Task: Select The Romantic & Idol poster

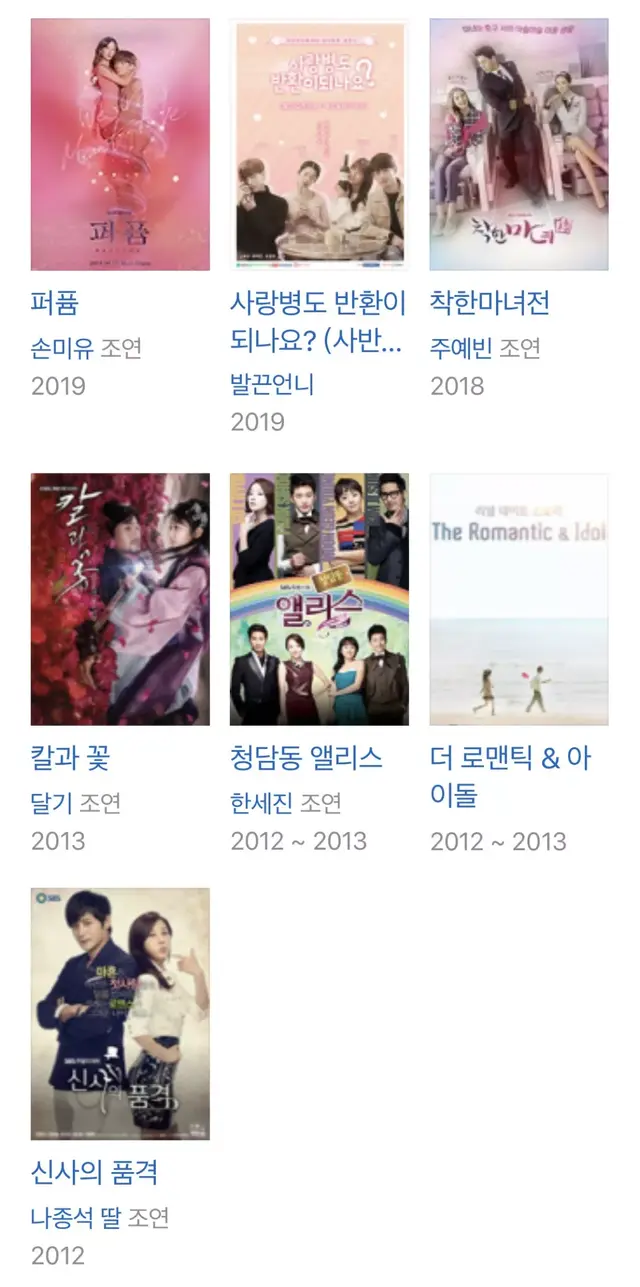Action: (x=518, y=599)
